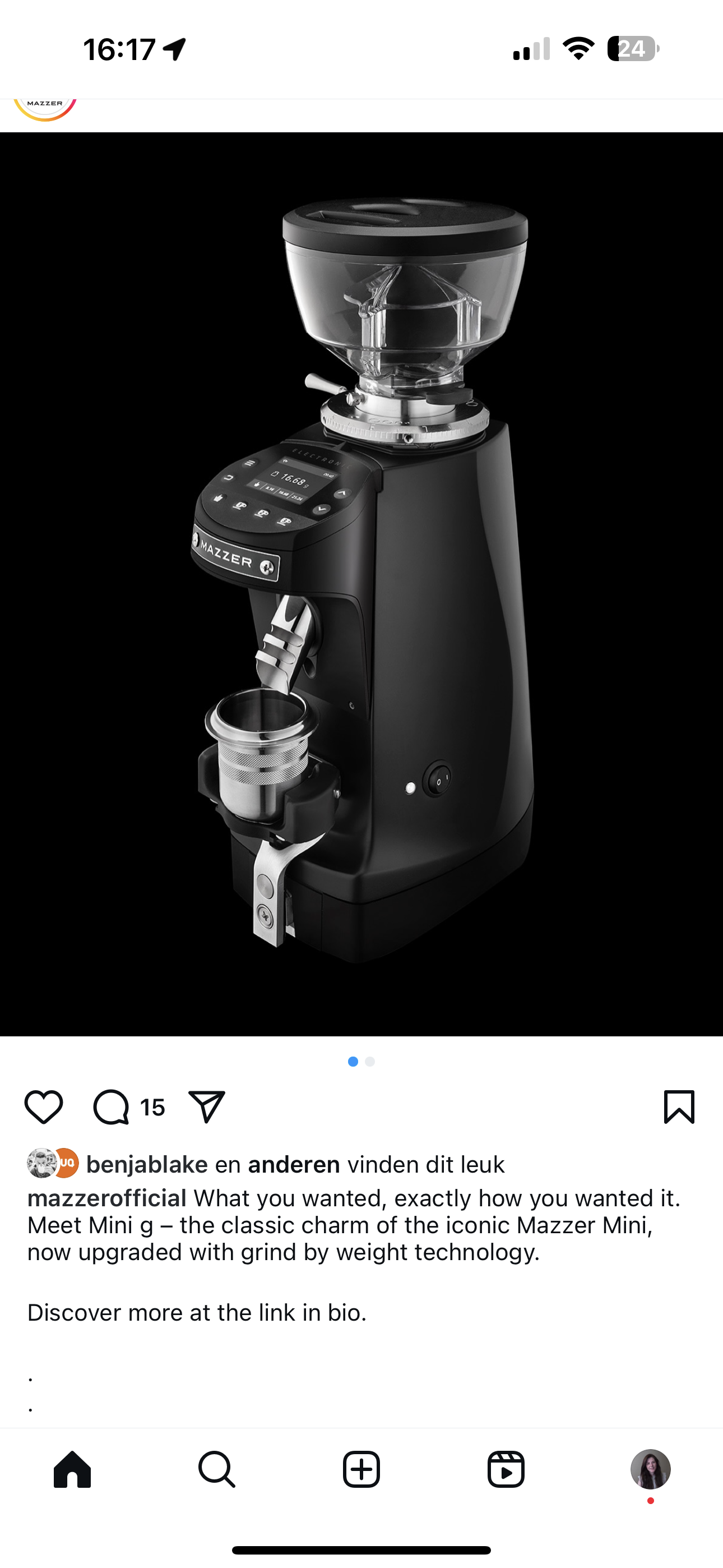This screenshot has height=1568, width=723.
Task: View others who liked via 'anderen'
Action: point(293,1164)
